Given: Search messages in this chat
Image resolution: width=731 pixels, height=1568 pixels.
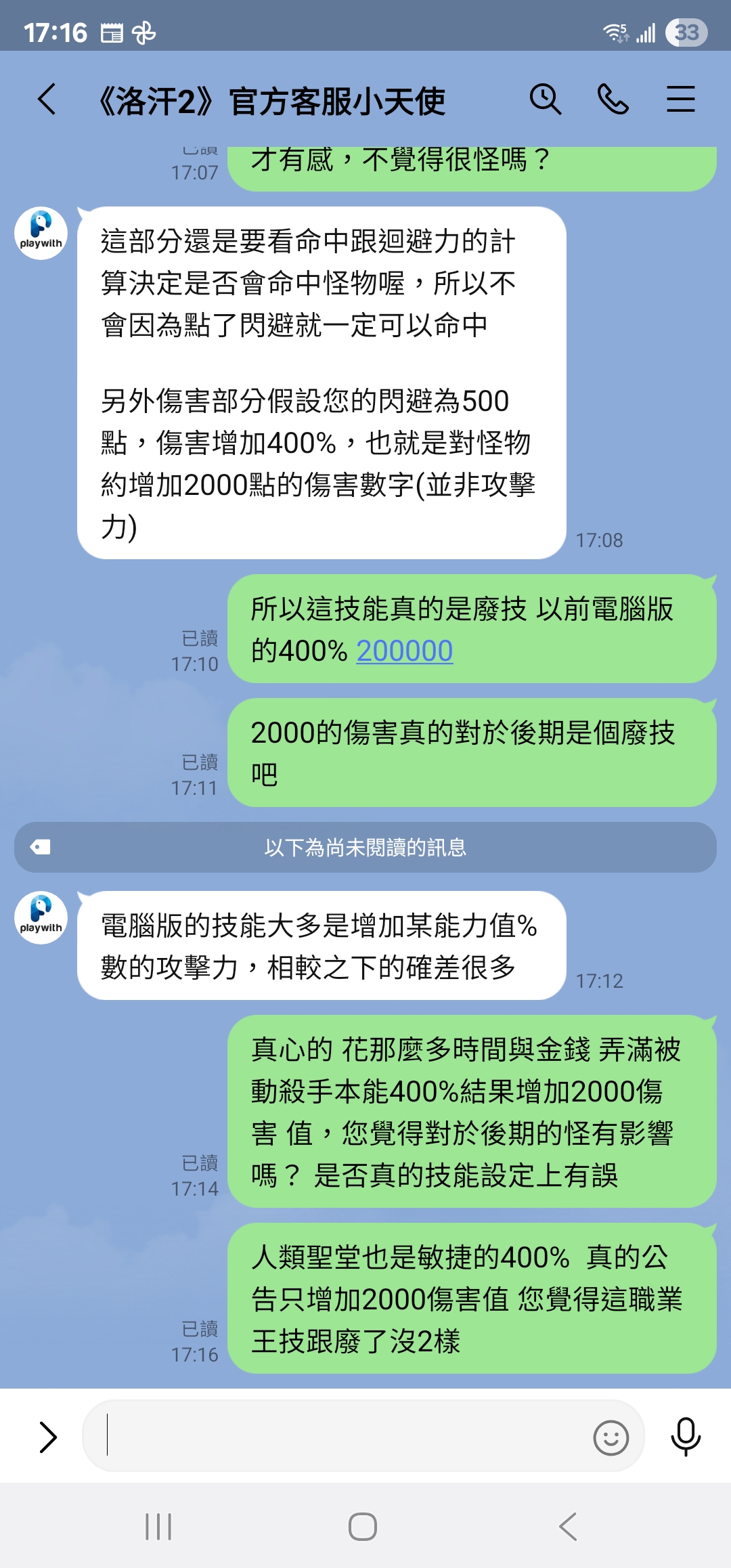Looking at the screenshot, I should tap(545, 100).
